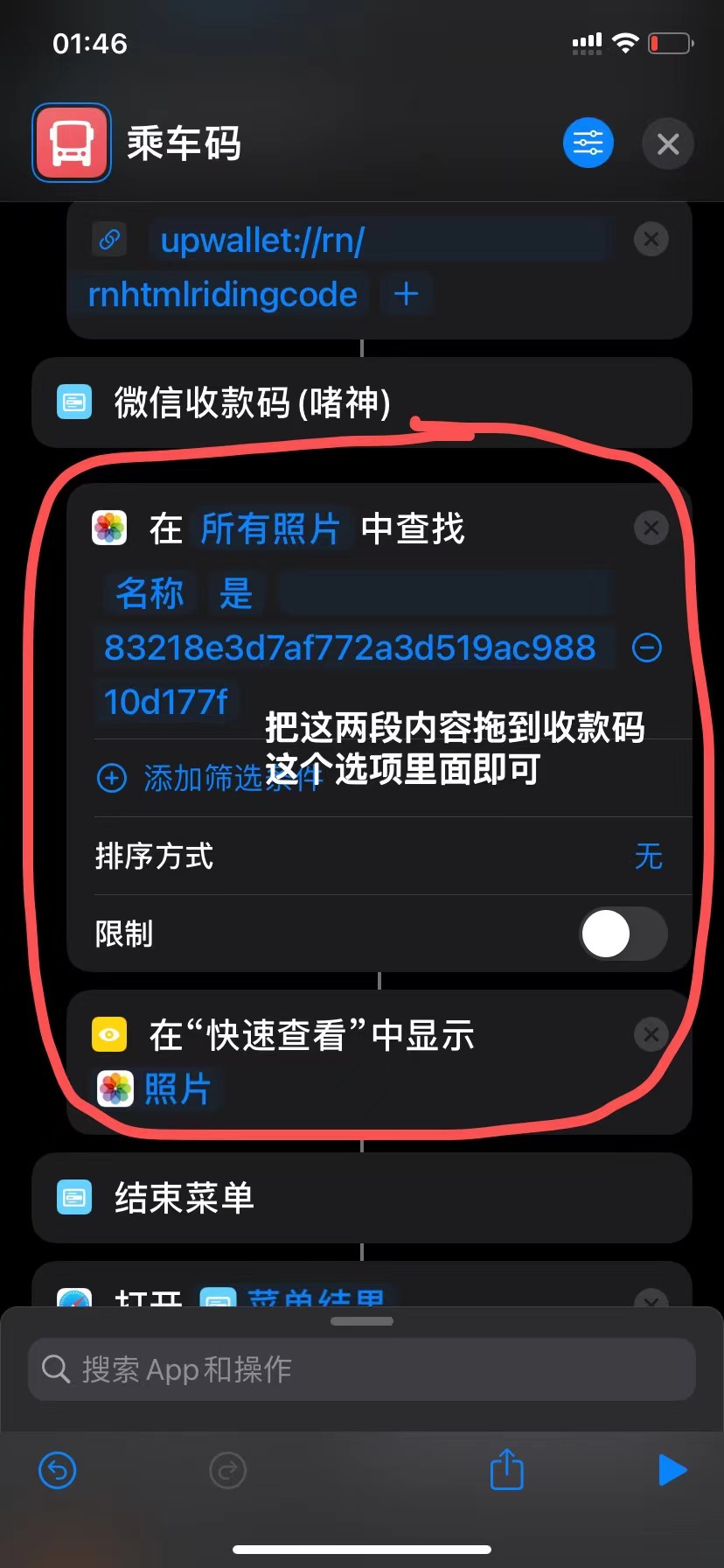Change the 所有照片 source parameter
The width and height of the screenshot is (724, 1568).
[270, 529]
